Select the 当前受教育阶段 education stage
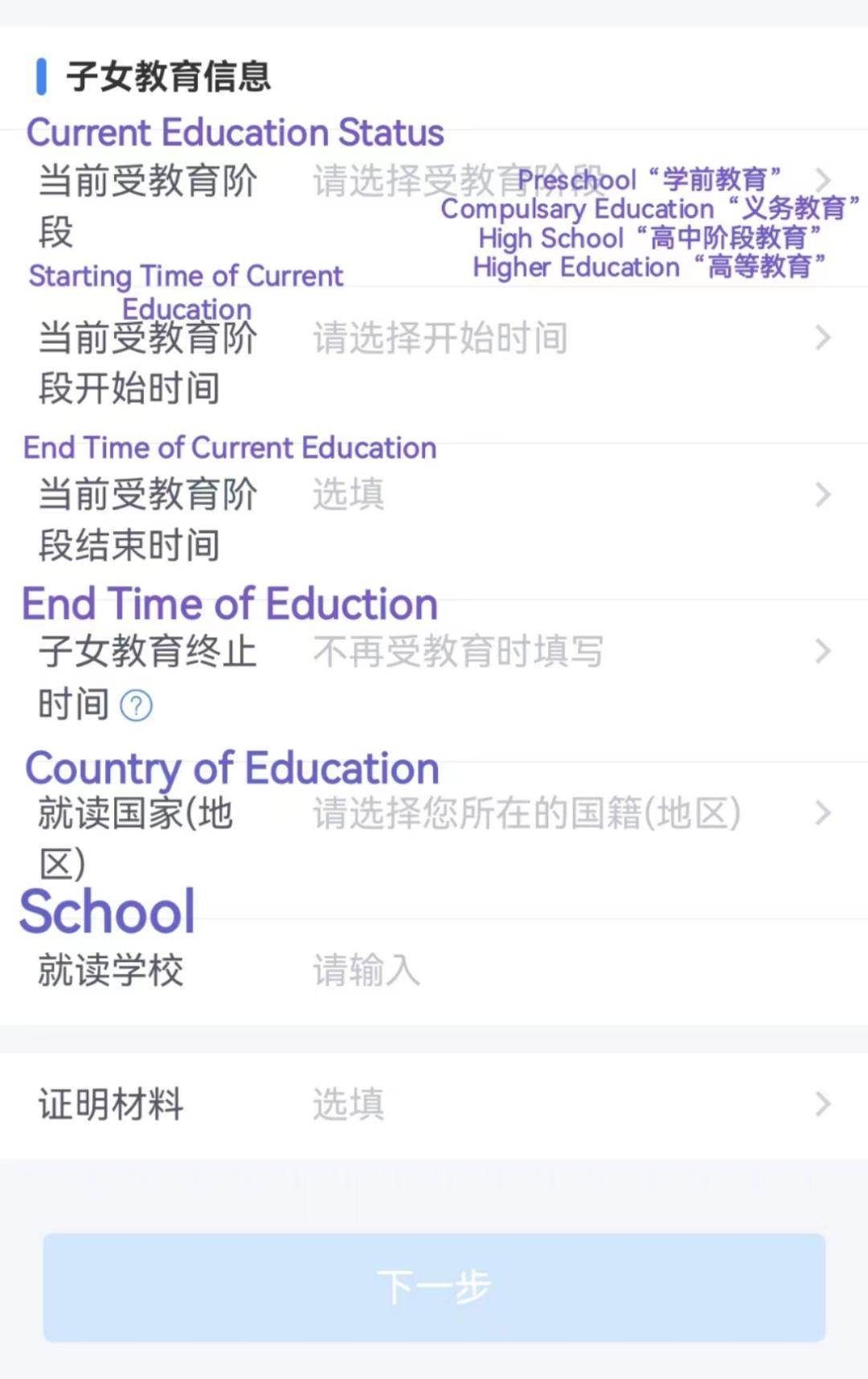The width and height of the screenshot is (868, 1379). point(563,181)
